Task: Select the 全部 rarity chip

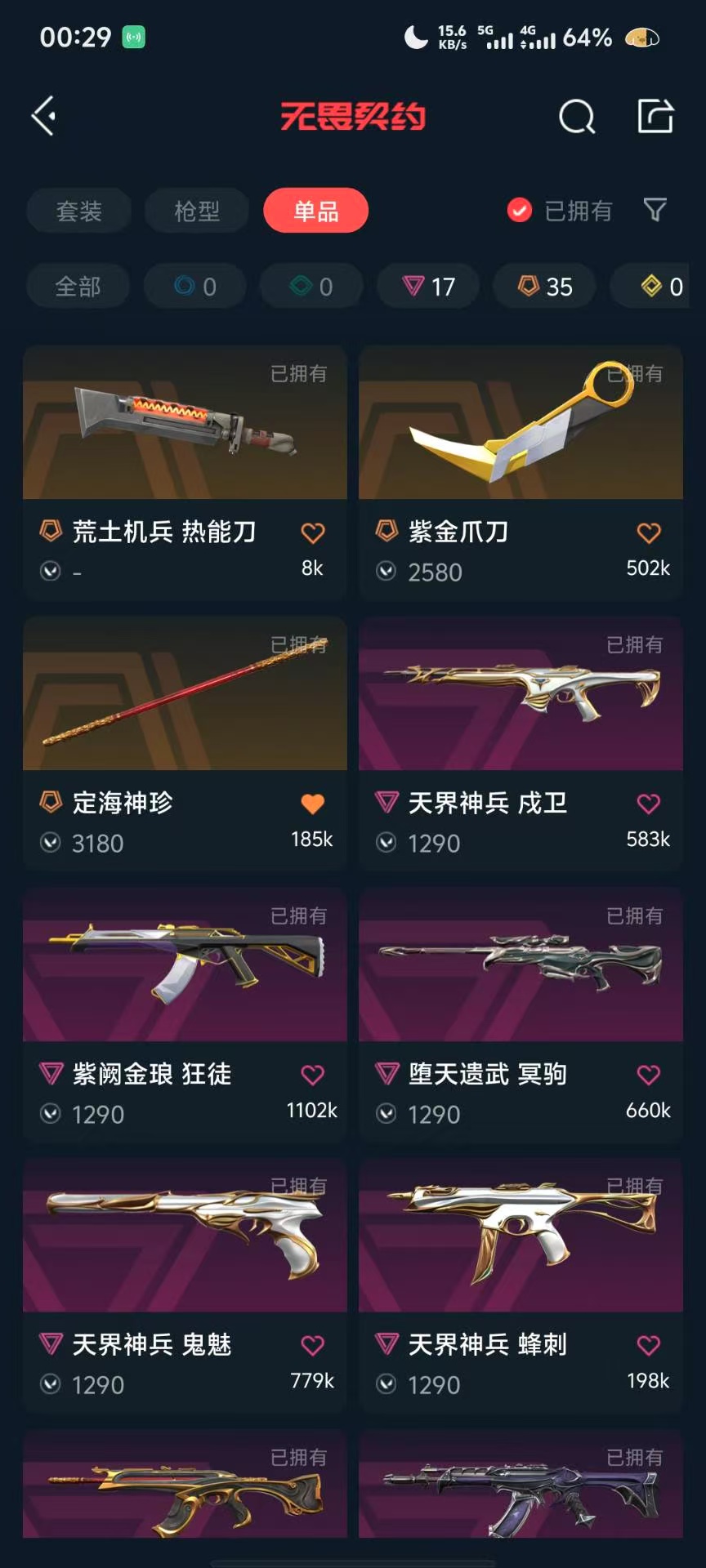Action: pos(78,287)
